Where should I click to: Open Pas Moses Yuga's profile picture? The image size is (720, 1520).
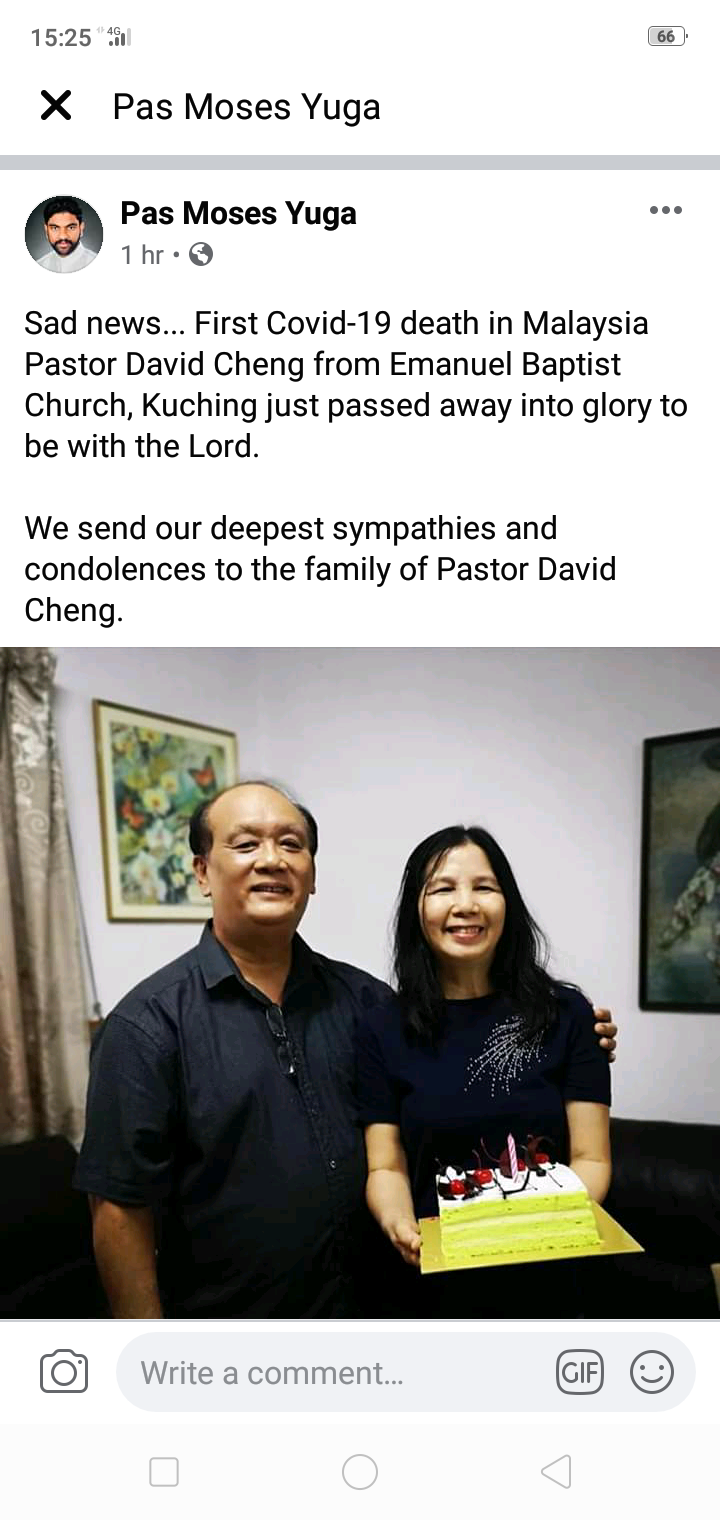click(63, 234)
